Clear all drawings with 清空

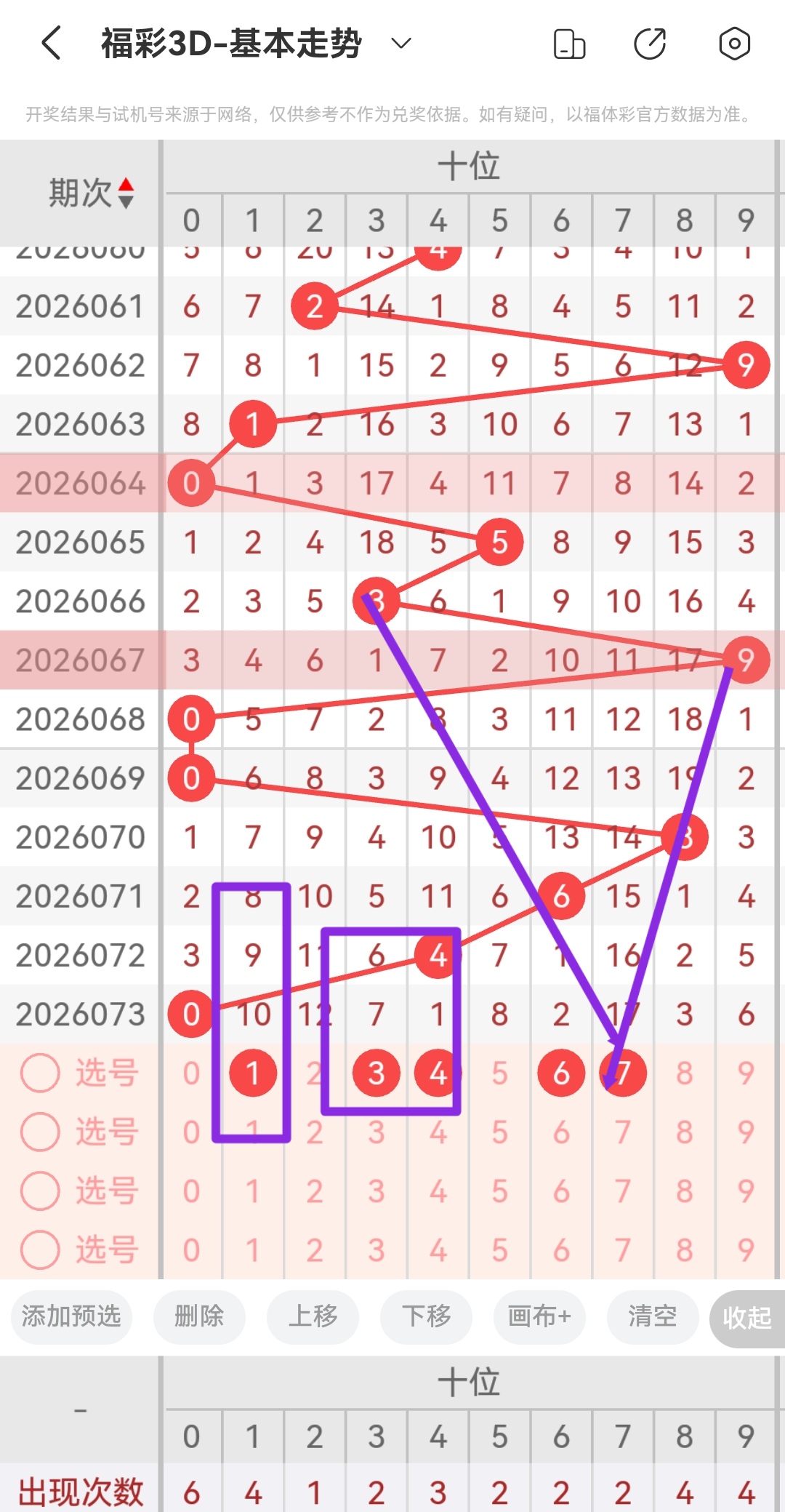(652, 1317)
